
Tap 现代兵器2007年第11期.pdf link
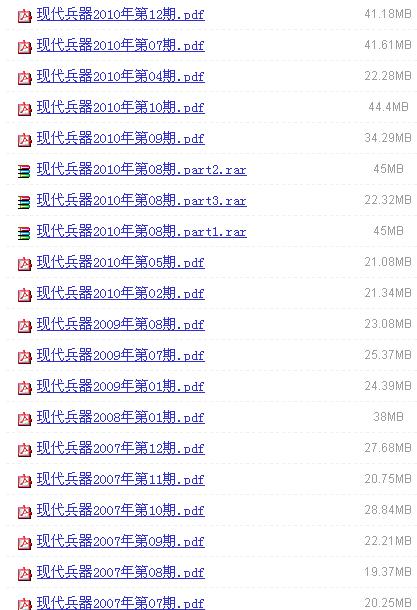pos(121,480)
